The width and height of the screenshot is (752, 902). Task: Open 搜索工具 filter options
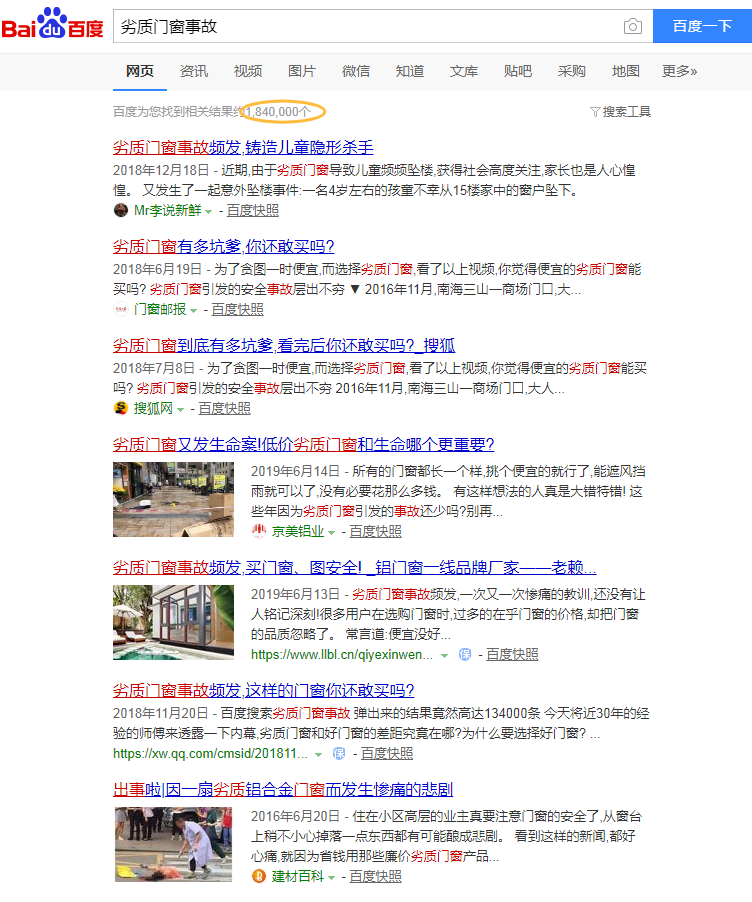pyautogui.click(x=621, y=112)
